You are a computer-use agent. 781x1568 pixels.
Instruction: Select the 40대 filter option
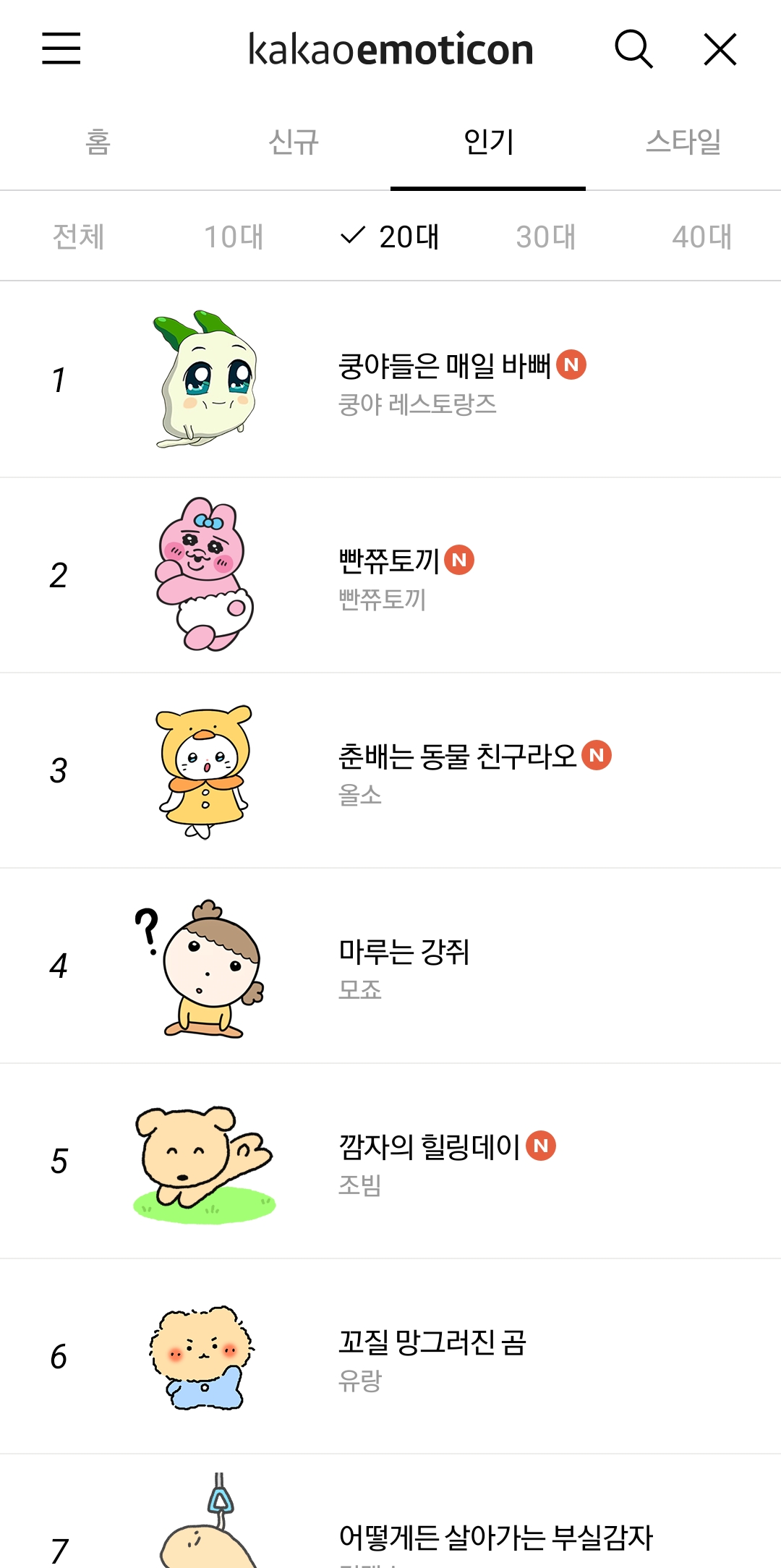click(704, 235)
